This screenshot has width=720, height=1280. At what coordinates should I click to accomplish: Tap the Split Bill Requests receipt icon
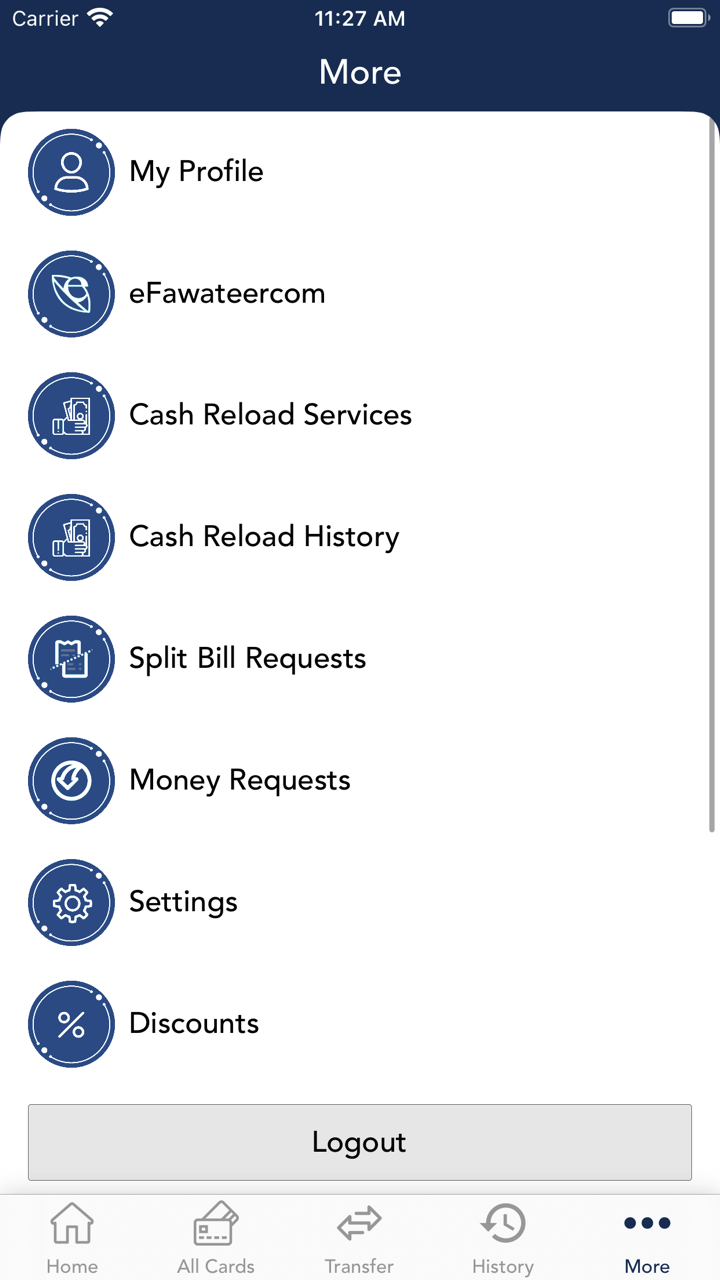[x=71, y=659]
